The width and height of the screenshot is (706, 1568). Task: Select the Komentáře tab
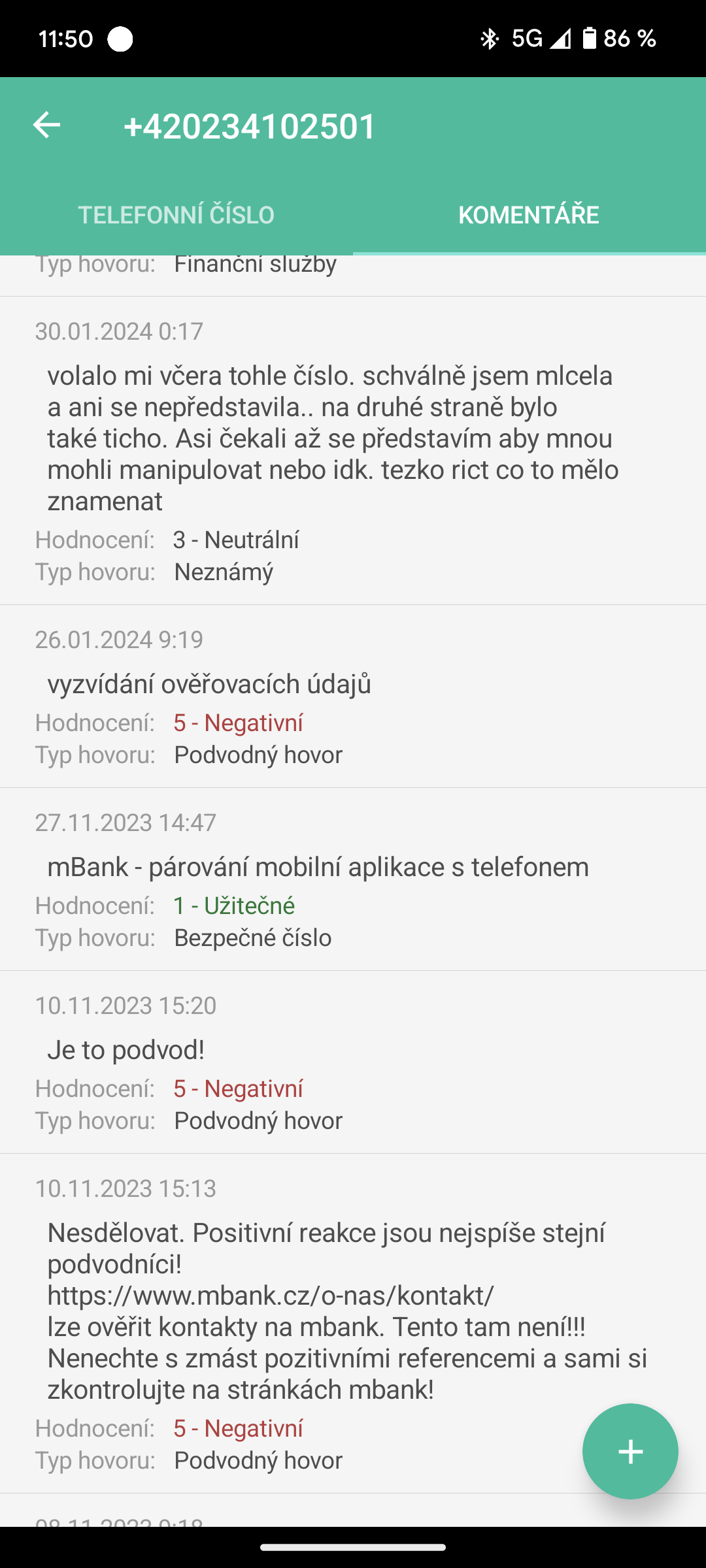tap(529, 215)
